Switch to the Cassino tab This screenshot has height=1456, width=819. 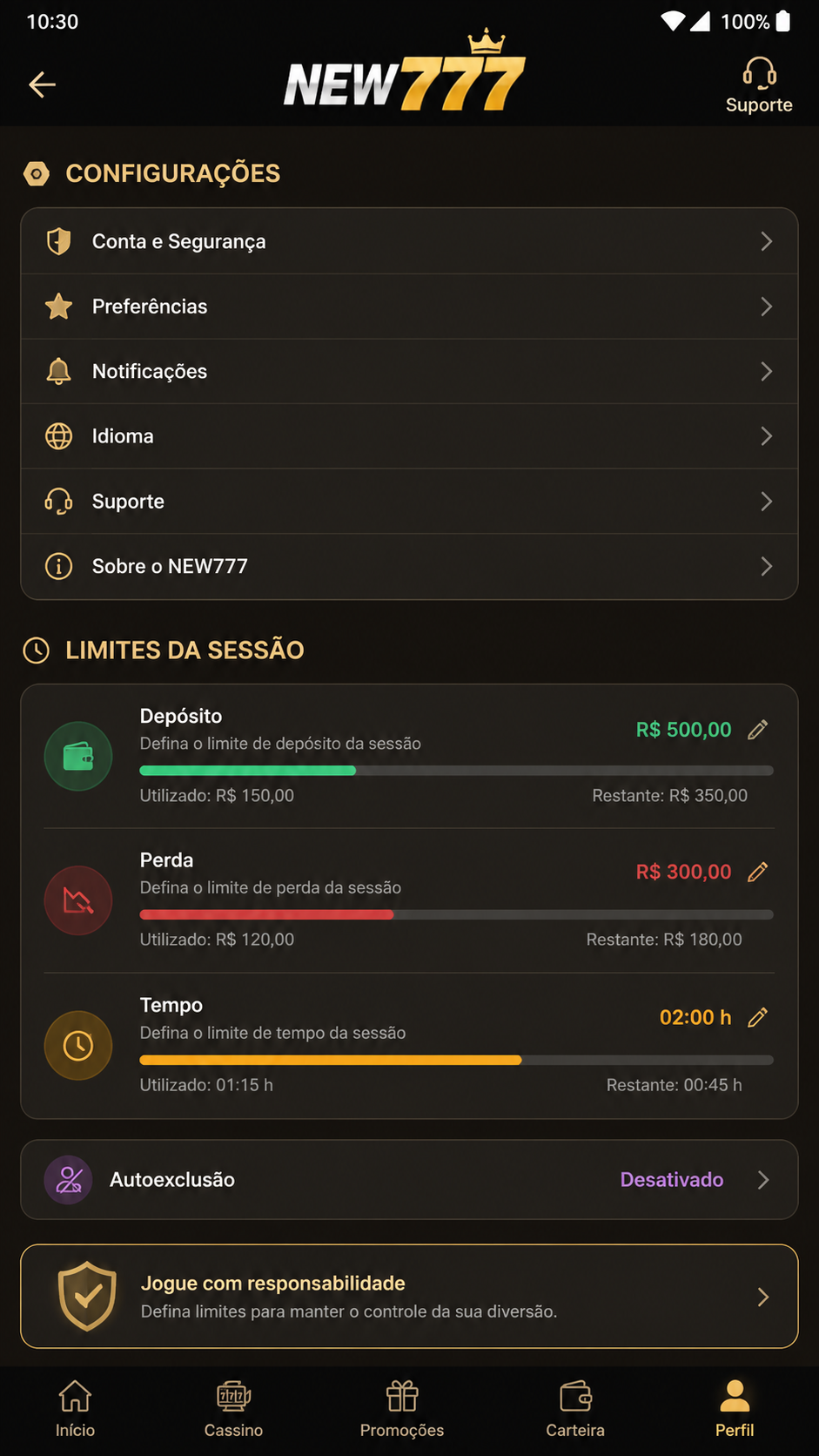click(x=233, y=1409)
